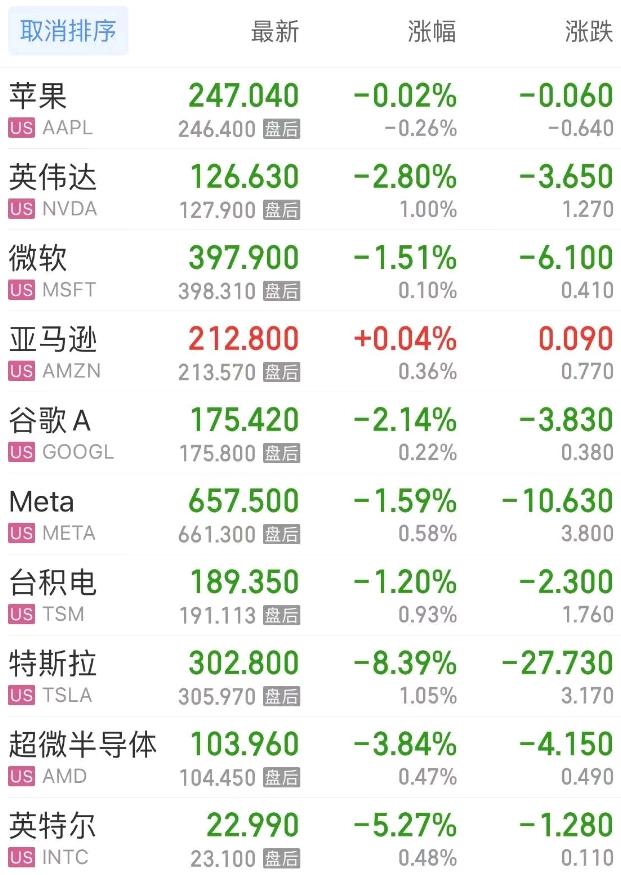Sort by the 涨幅 column header
This screenshot has height=875, width=621.
click(x=432, y=32)
